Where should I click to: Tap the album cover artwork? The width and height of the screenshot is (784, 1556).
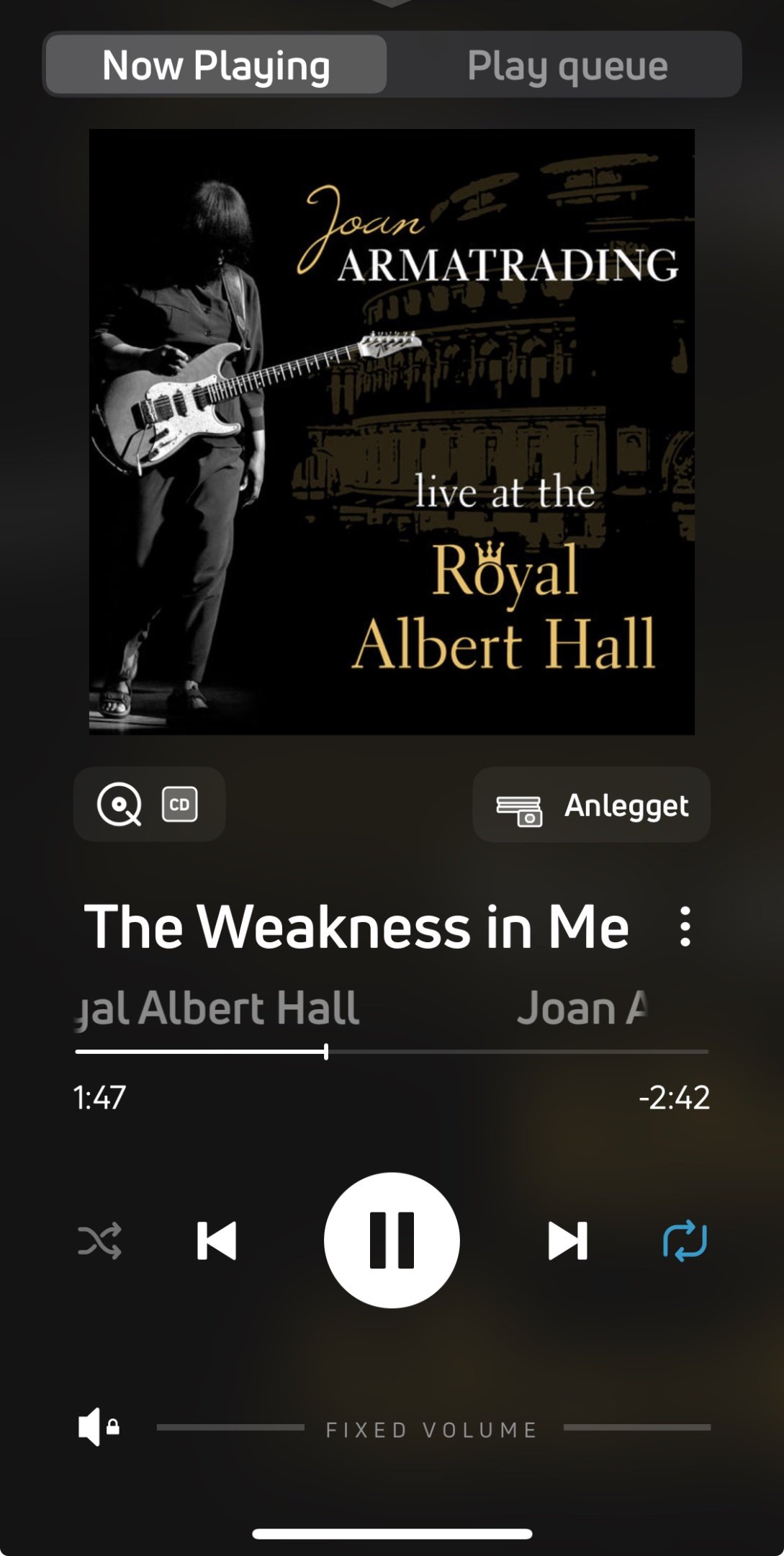[392, 432]
